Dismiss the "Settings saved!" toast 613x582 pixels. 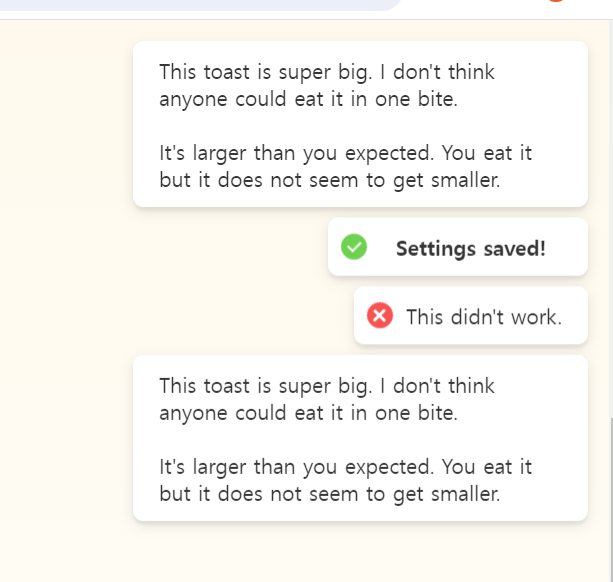[458, 247]
